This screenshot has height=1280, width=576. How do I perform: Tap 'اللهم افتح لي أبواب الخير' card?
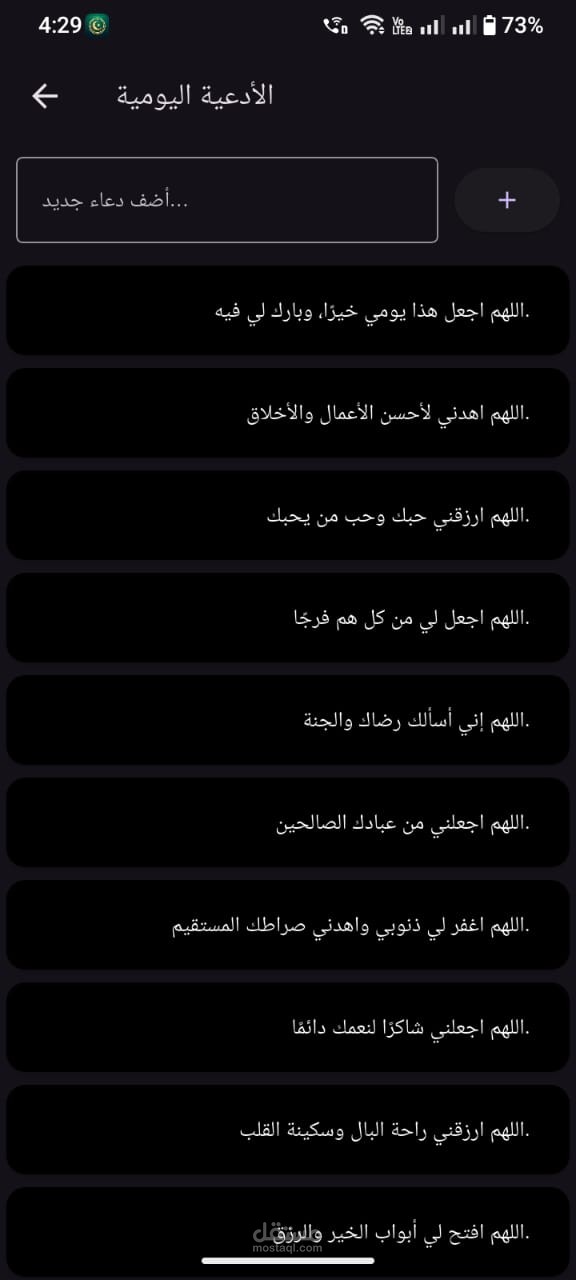pyautogui.click(x=288, y=1232)
